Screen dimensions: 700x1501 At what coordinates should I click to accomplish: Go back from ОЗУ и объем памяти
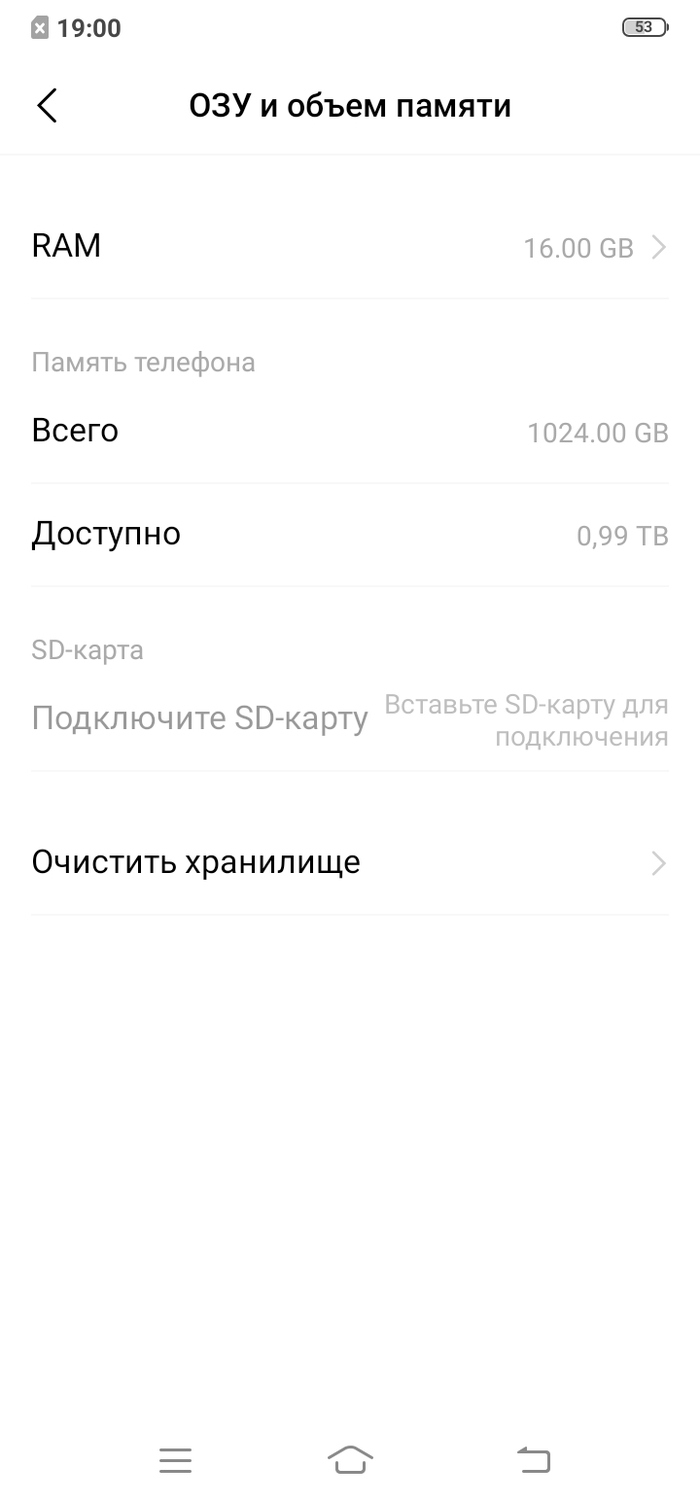(47, 106)
